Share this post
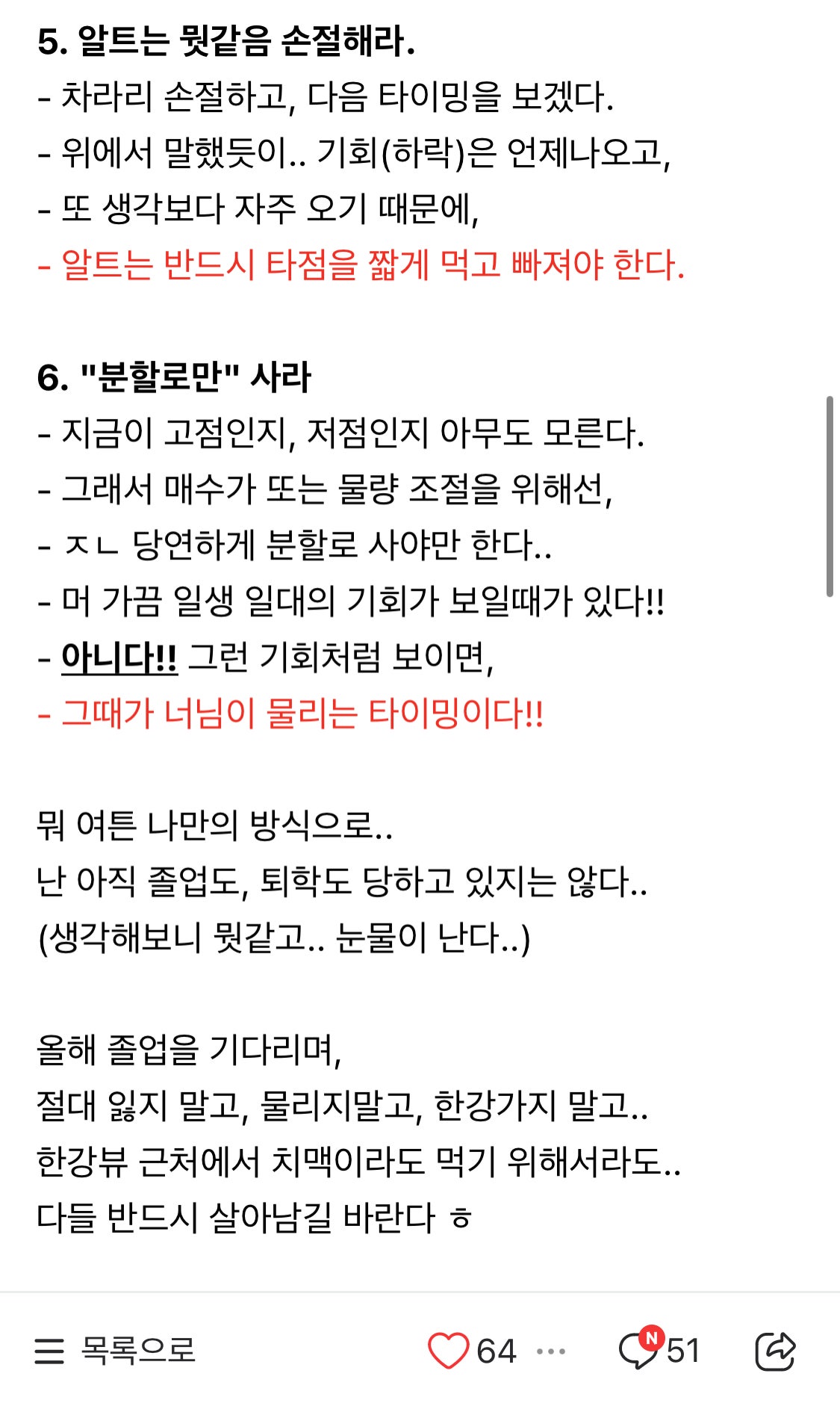The width and height of the screenshot is (840, 1403). pos(775,1351)
